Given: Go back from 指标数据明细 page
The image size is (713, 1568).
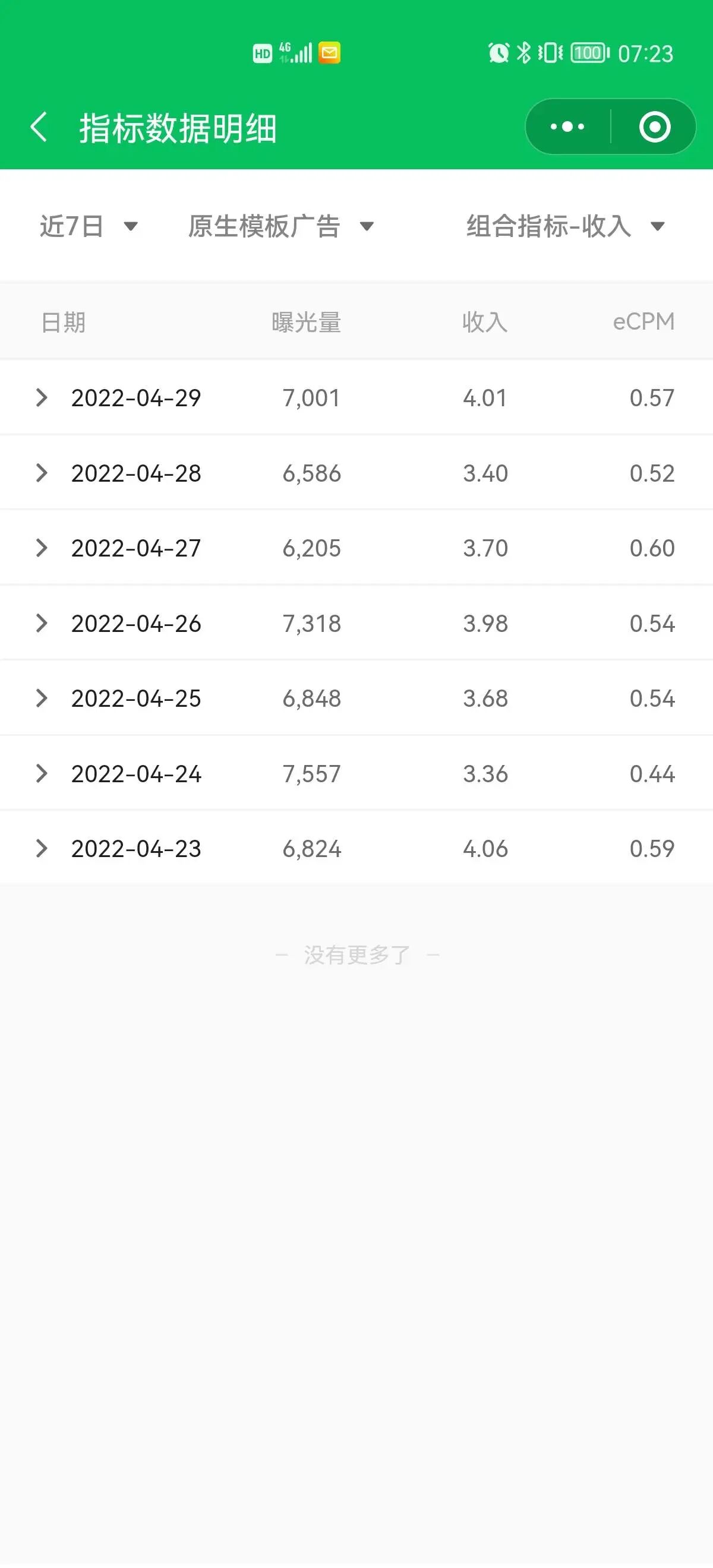Looking at the screenshot, I should (x=39, y=127).
